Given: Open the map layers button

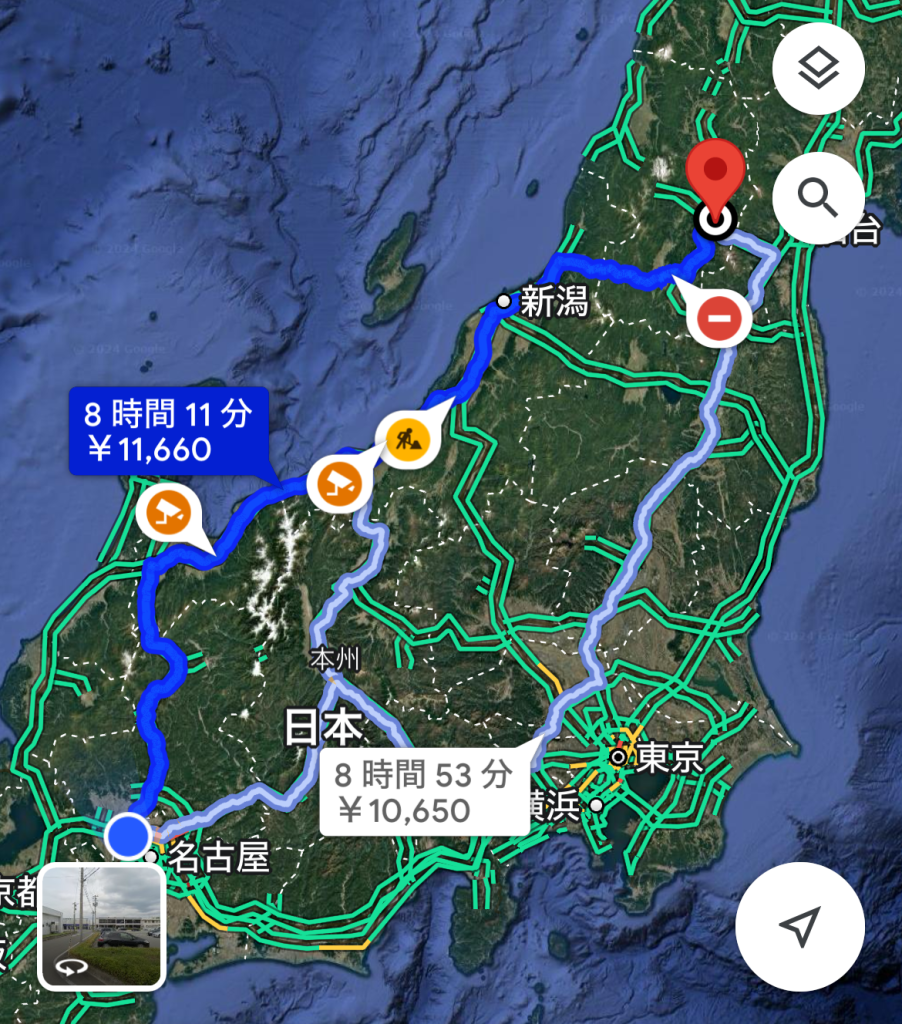Looking at the screenshot, I should (x=818, y=70).
